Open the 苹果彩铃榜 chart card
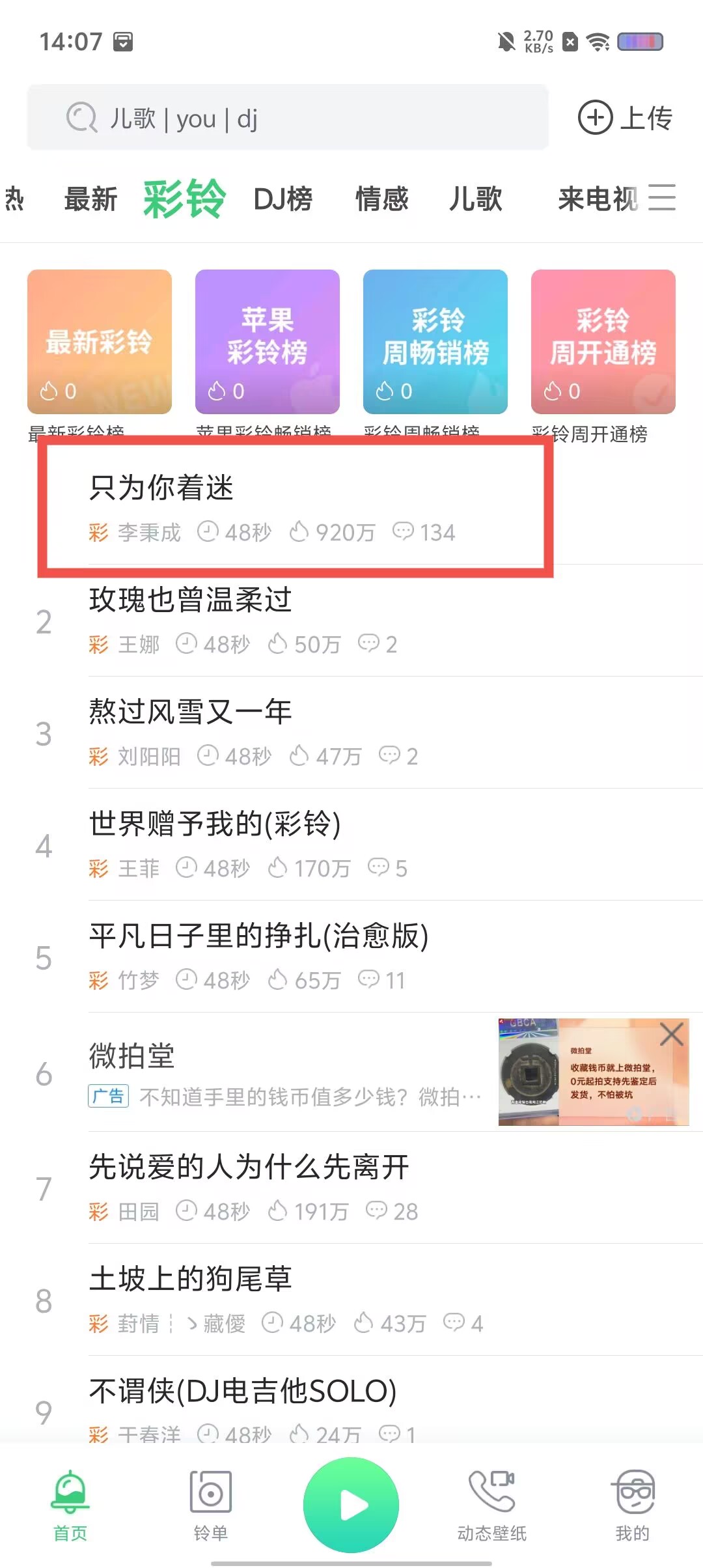This screenshot has height=1568, width=703. 267,342
